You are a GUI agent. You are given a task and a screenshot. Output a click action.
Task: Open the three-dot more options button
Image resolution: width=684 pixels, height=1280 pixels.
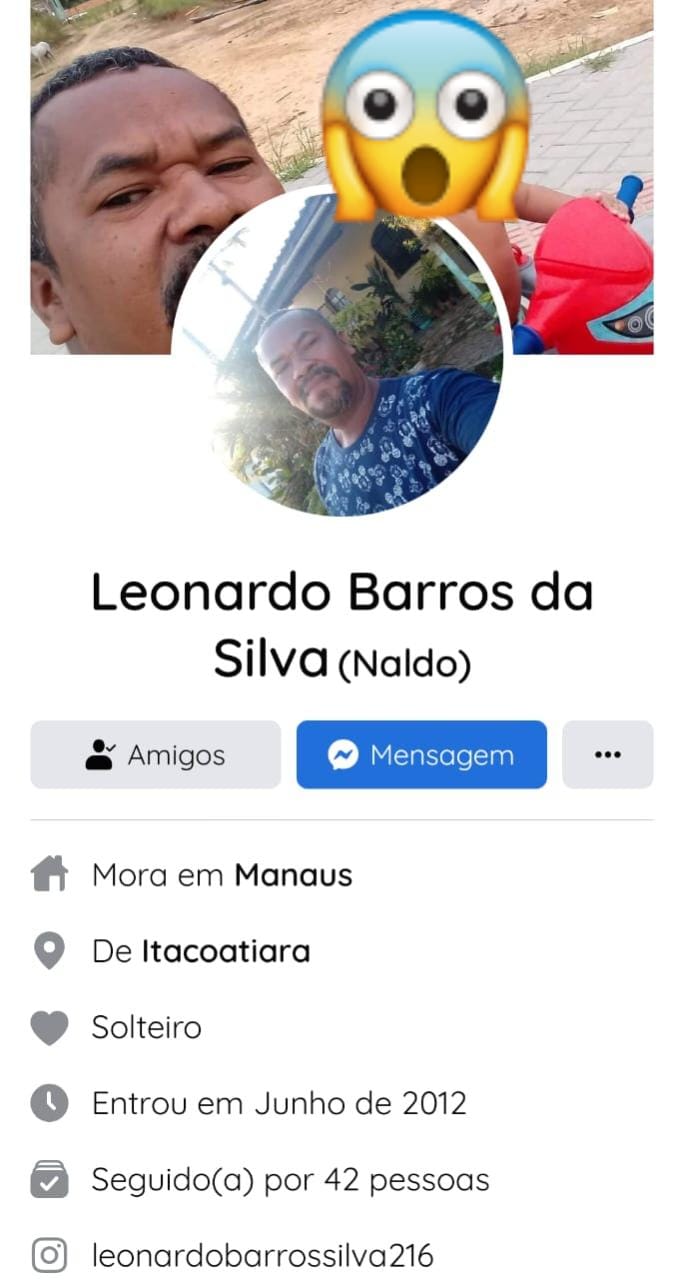pyautogui.click(x=608, y=755)
